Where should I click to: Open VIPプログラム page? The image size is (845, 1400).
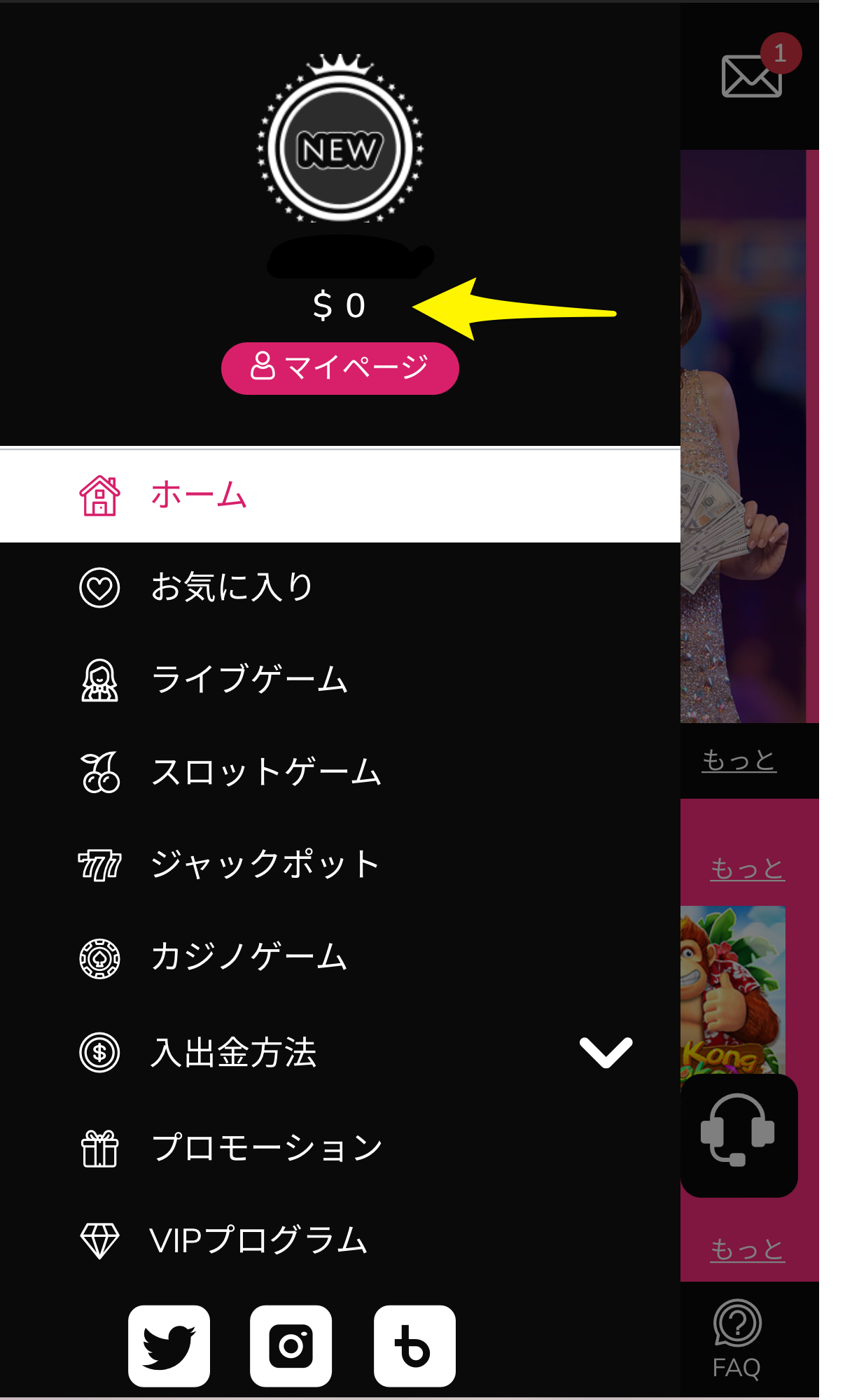click(340, 1240)
